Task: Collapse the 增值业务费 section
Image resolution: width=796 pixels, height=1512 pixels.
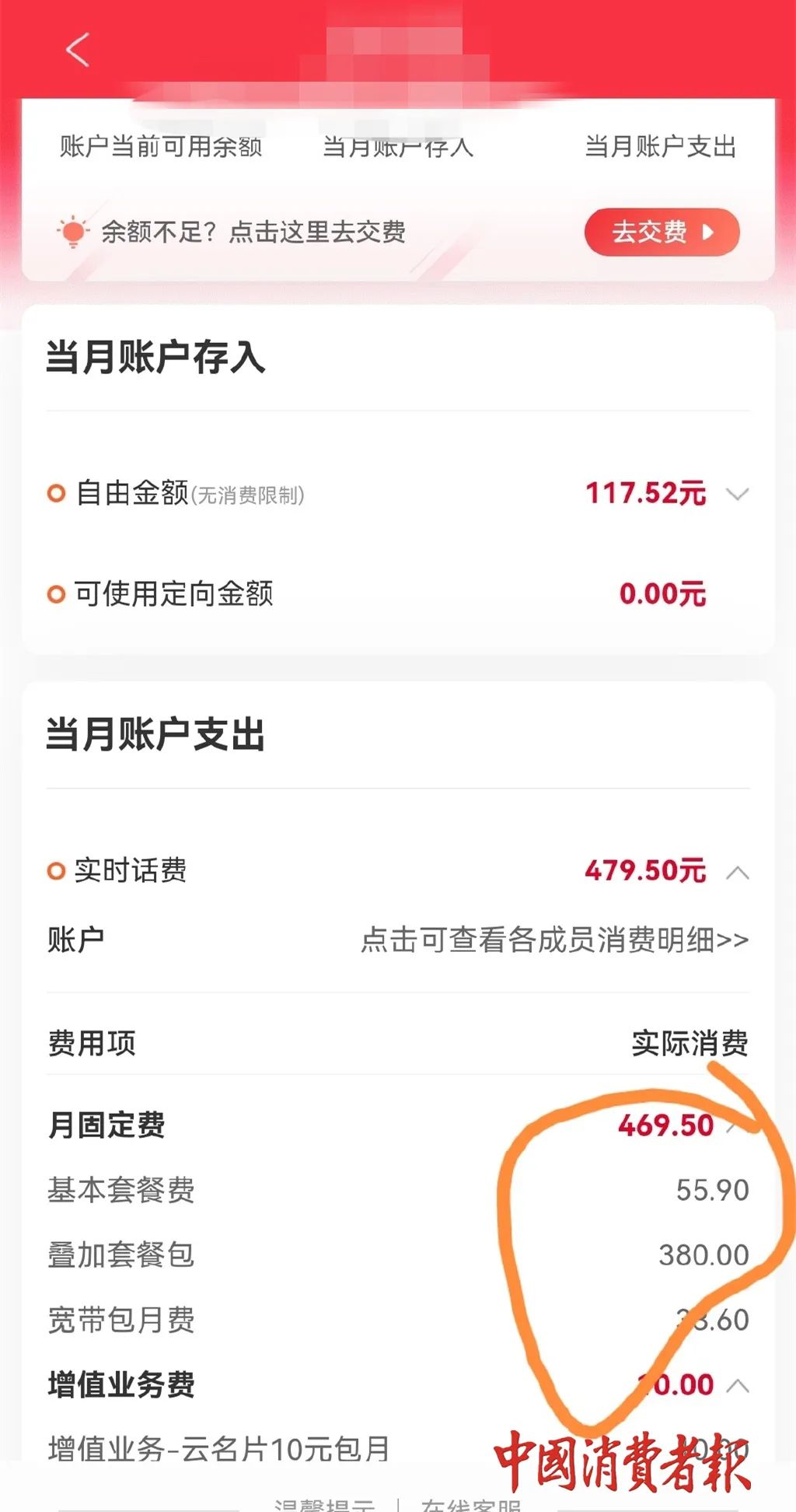Action: click(x=738, y=1385)
